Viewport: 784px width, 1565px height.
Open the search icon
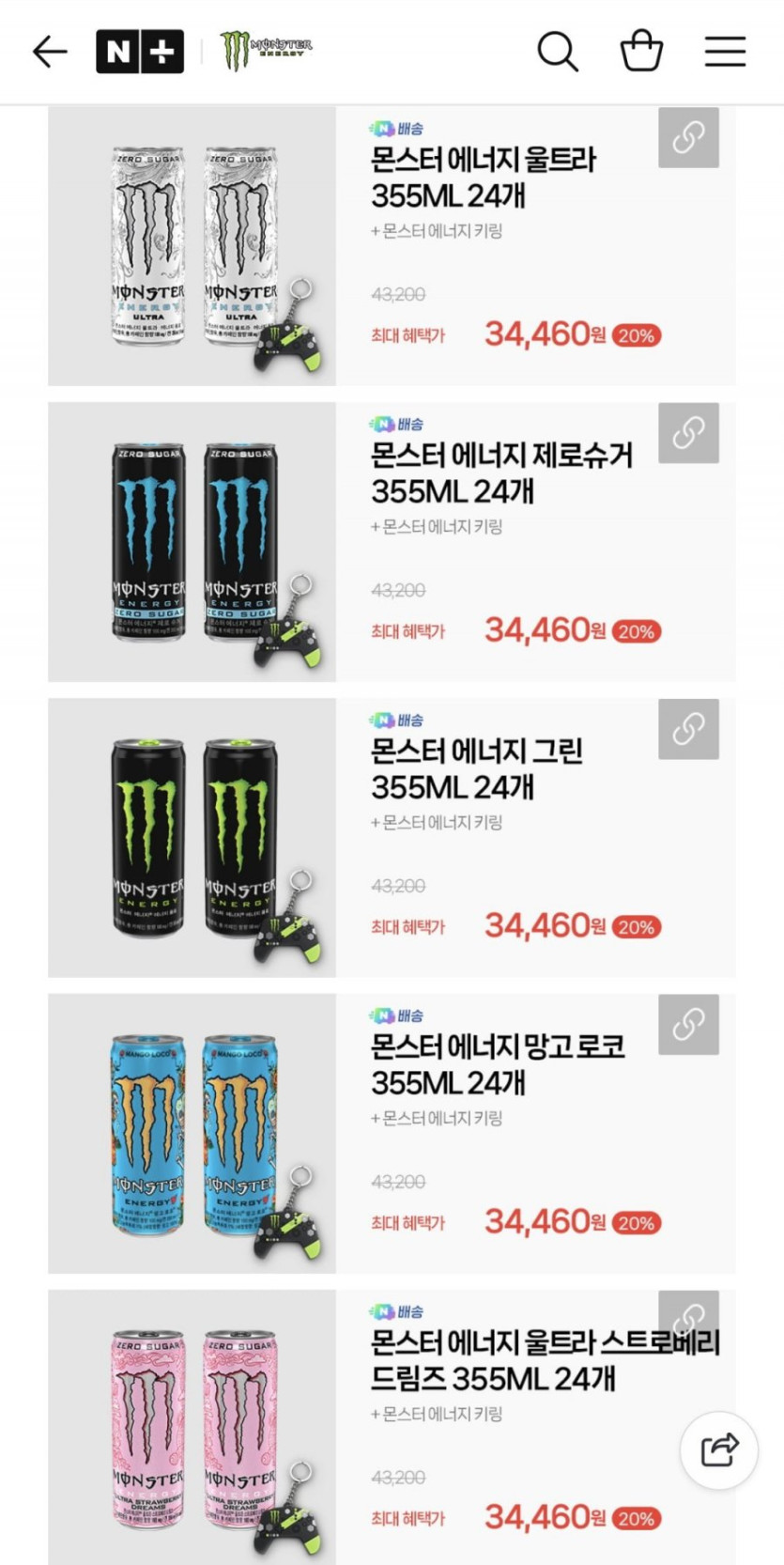click(557, 52)
